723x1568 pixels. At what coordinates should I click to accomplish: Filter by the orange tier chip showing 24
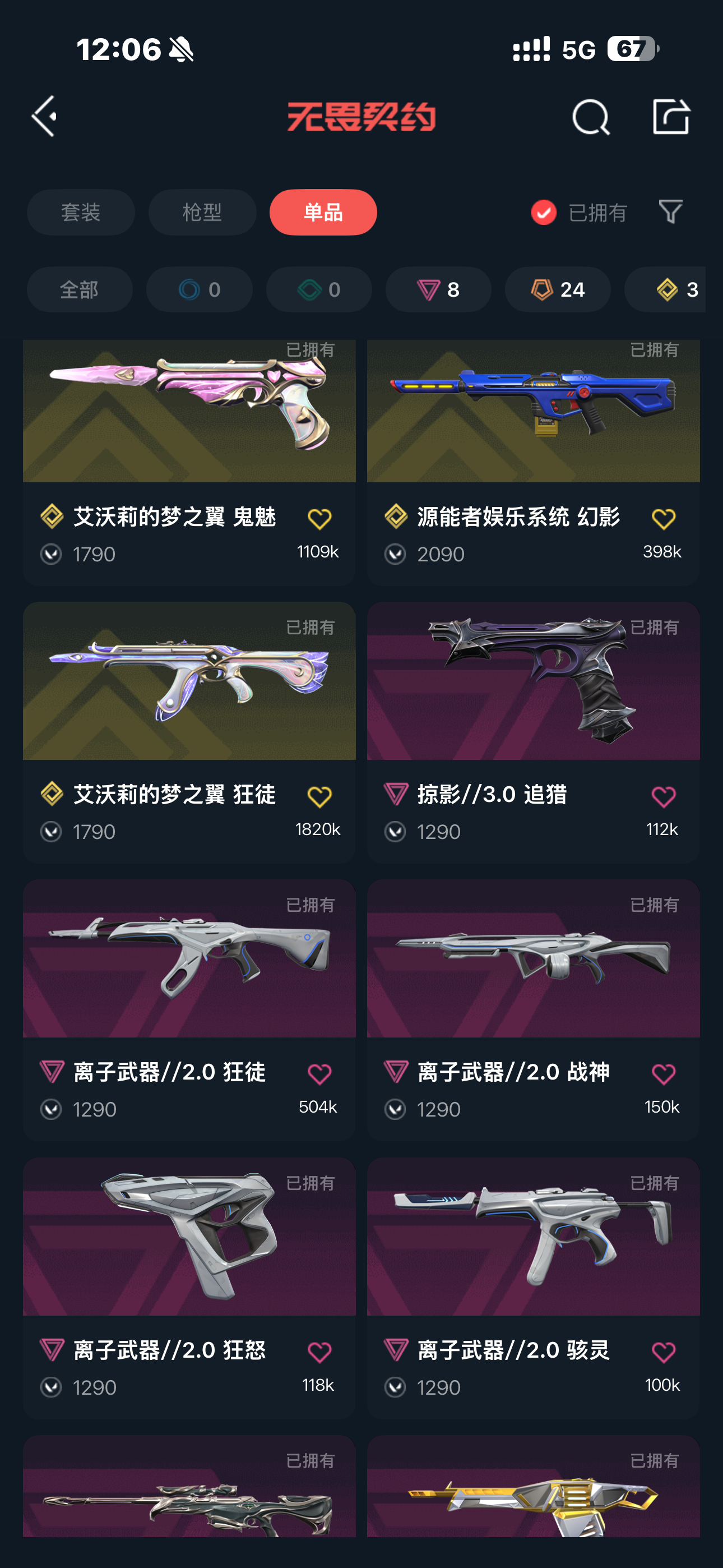tap(558, 290)
